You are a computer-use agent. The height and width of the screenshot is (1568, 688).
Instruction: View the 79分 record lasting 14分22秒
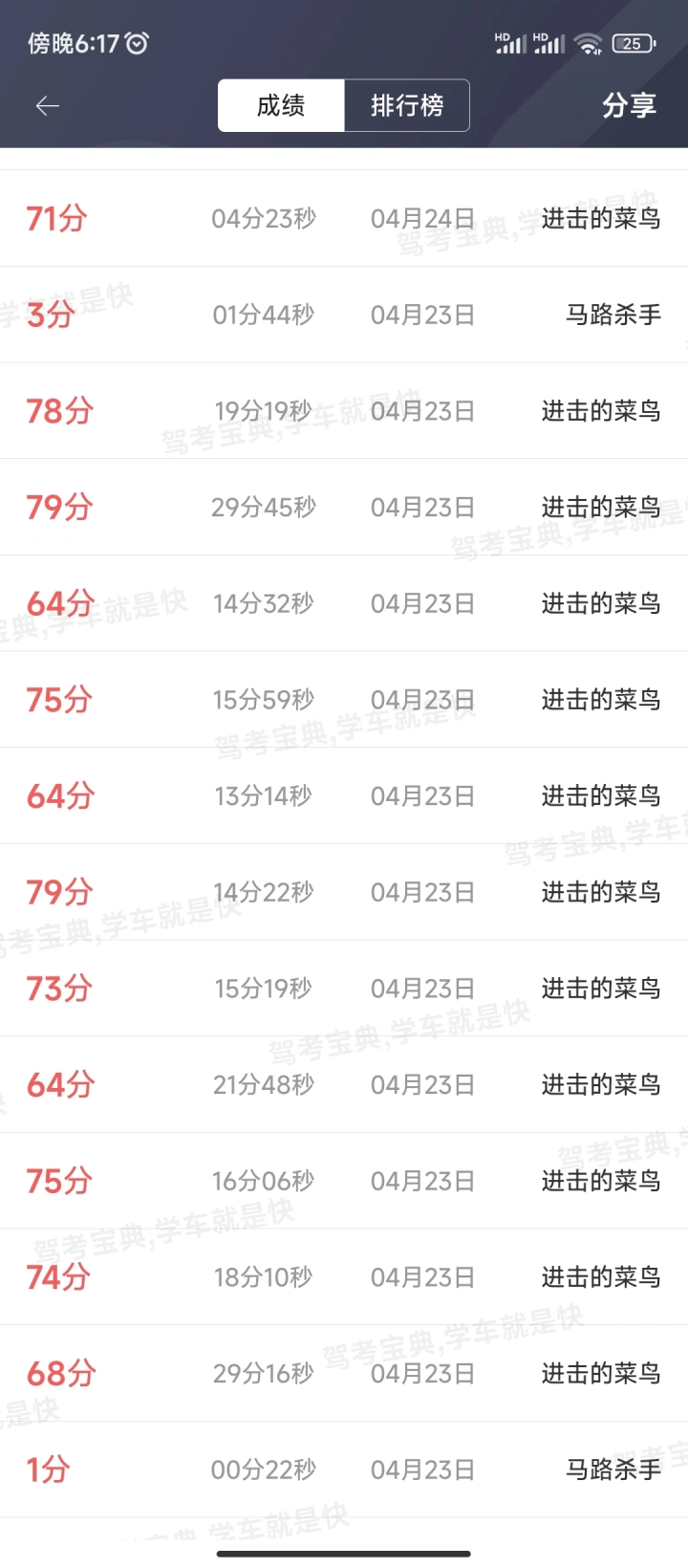(x=344, y=892)
